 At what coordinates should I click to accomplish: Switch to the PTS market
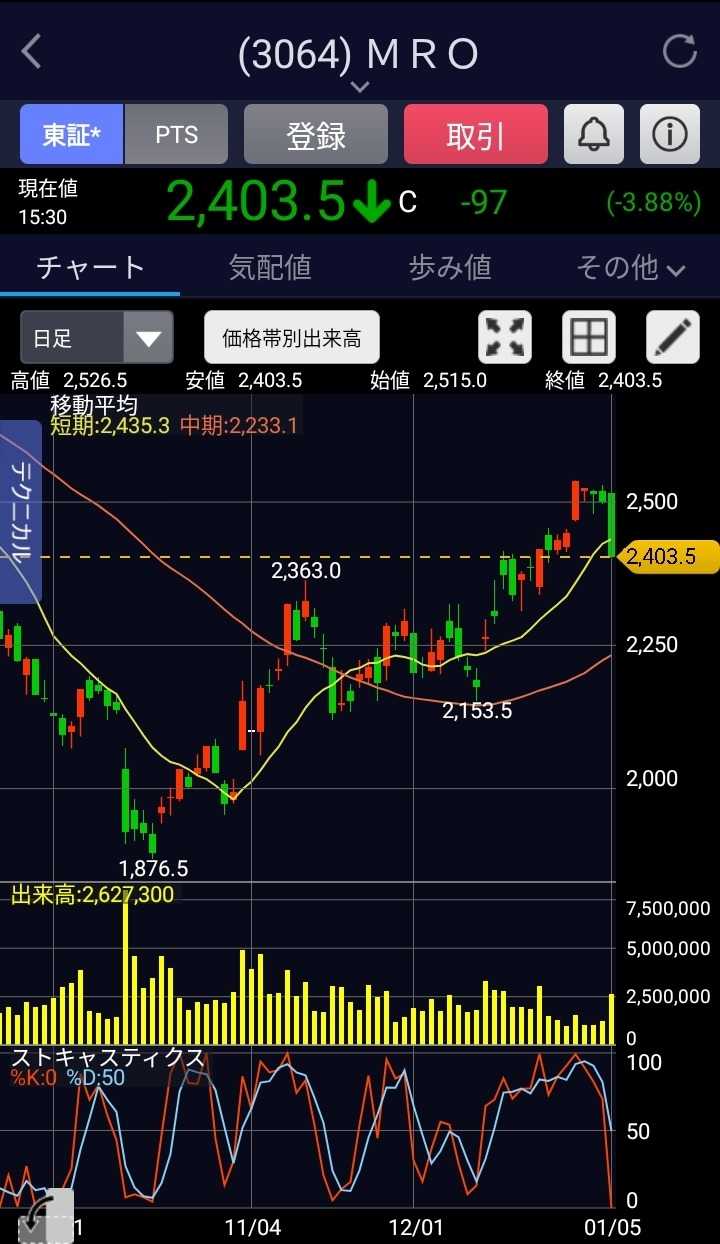coord(176,135)
